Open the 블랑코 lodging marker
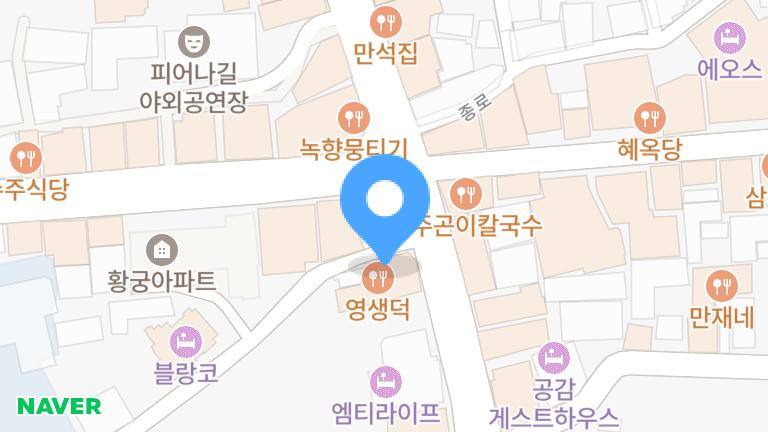Viewport: 768px width, 432px height. 185,343
